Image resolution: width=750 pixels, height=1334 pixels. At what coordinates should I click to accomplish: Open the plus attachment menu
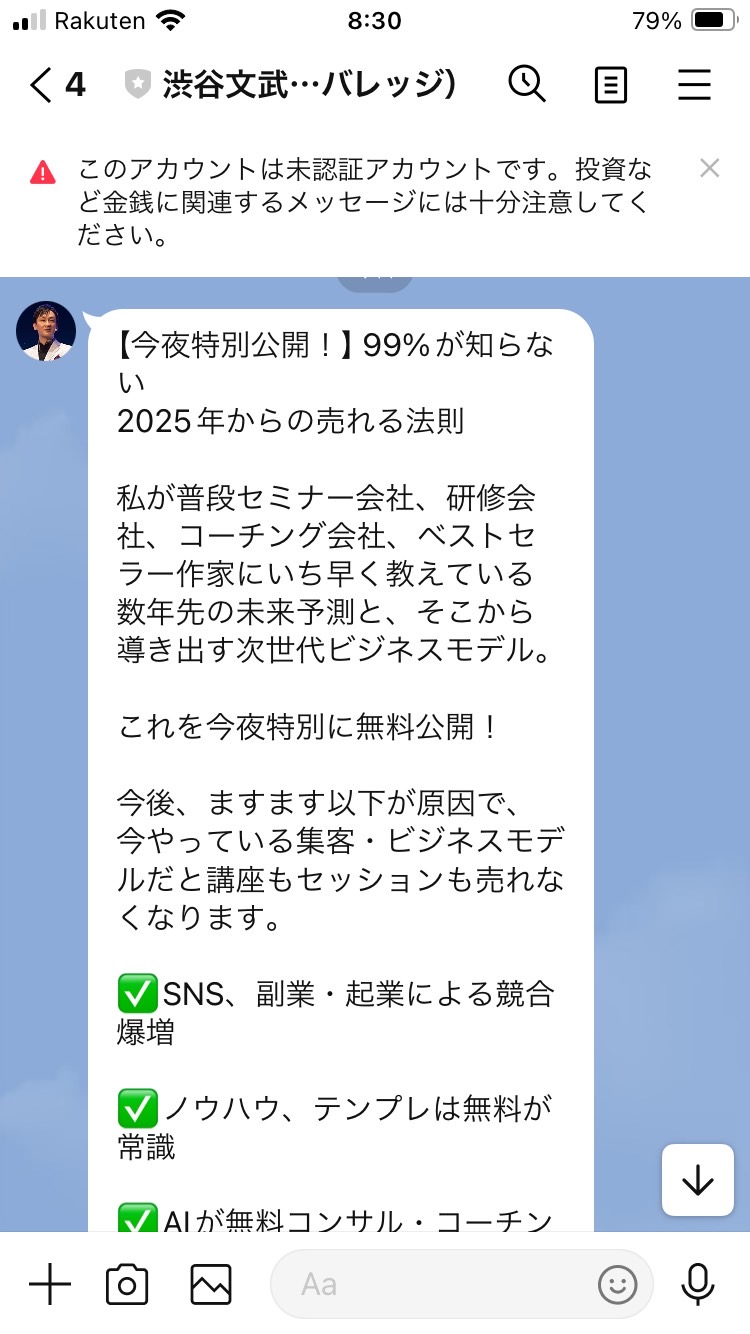click(50, 1283)
